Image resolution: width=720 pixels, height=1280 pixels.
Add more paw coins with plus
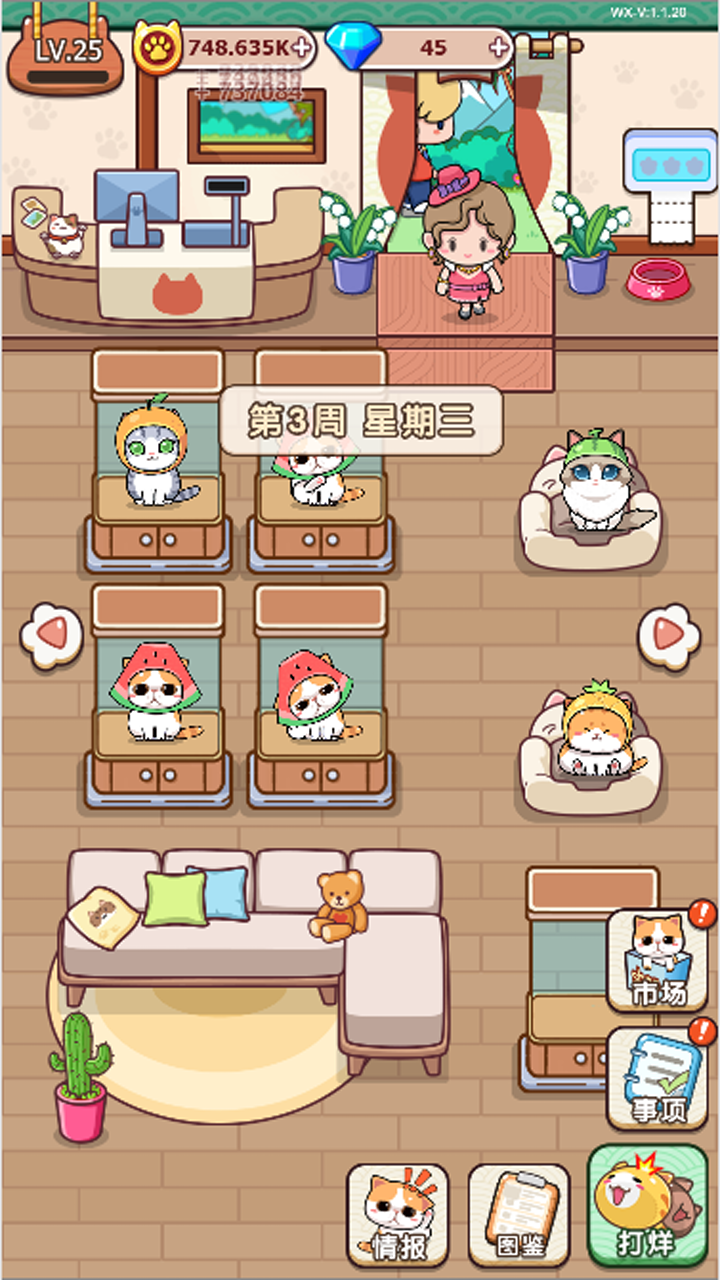(x=300, y=47)
